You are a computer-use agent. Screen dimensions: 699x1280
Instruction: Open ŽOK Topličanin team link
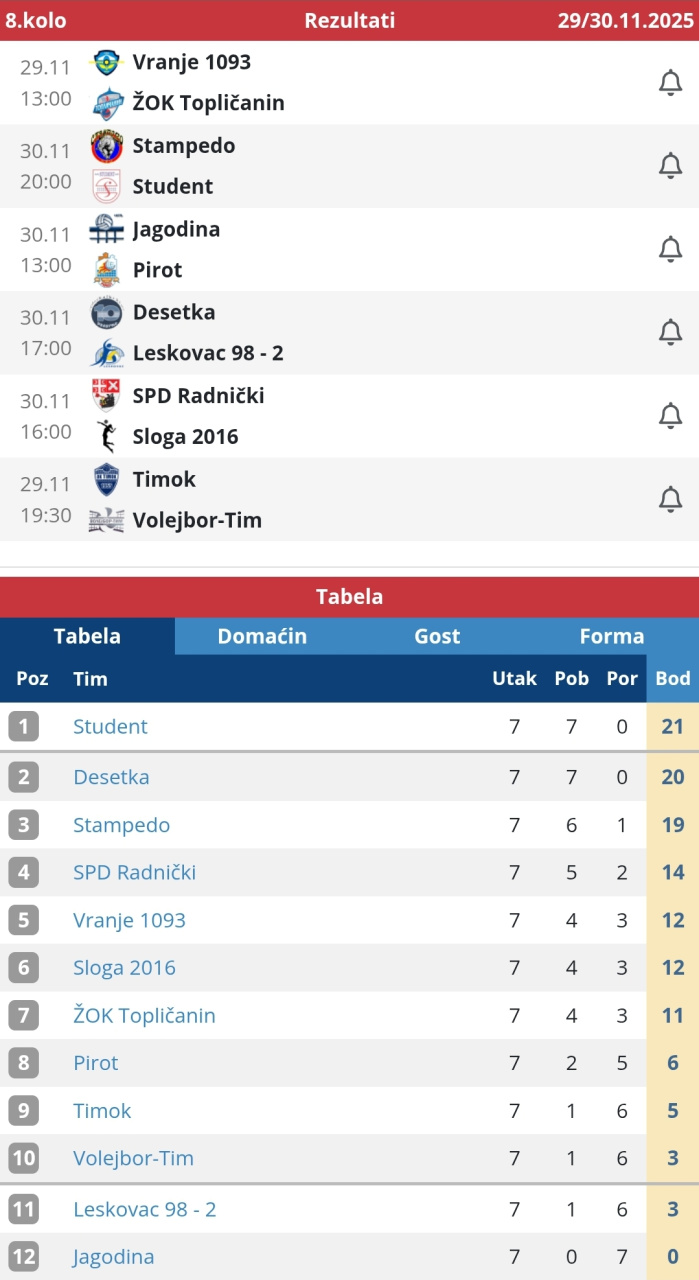click(x=144, y=1016)
